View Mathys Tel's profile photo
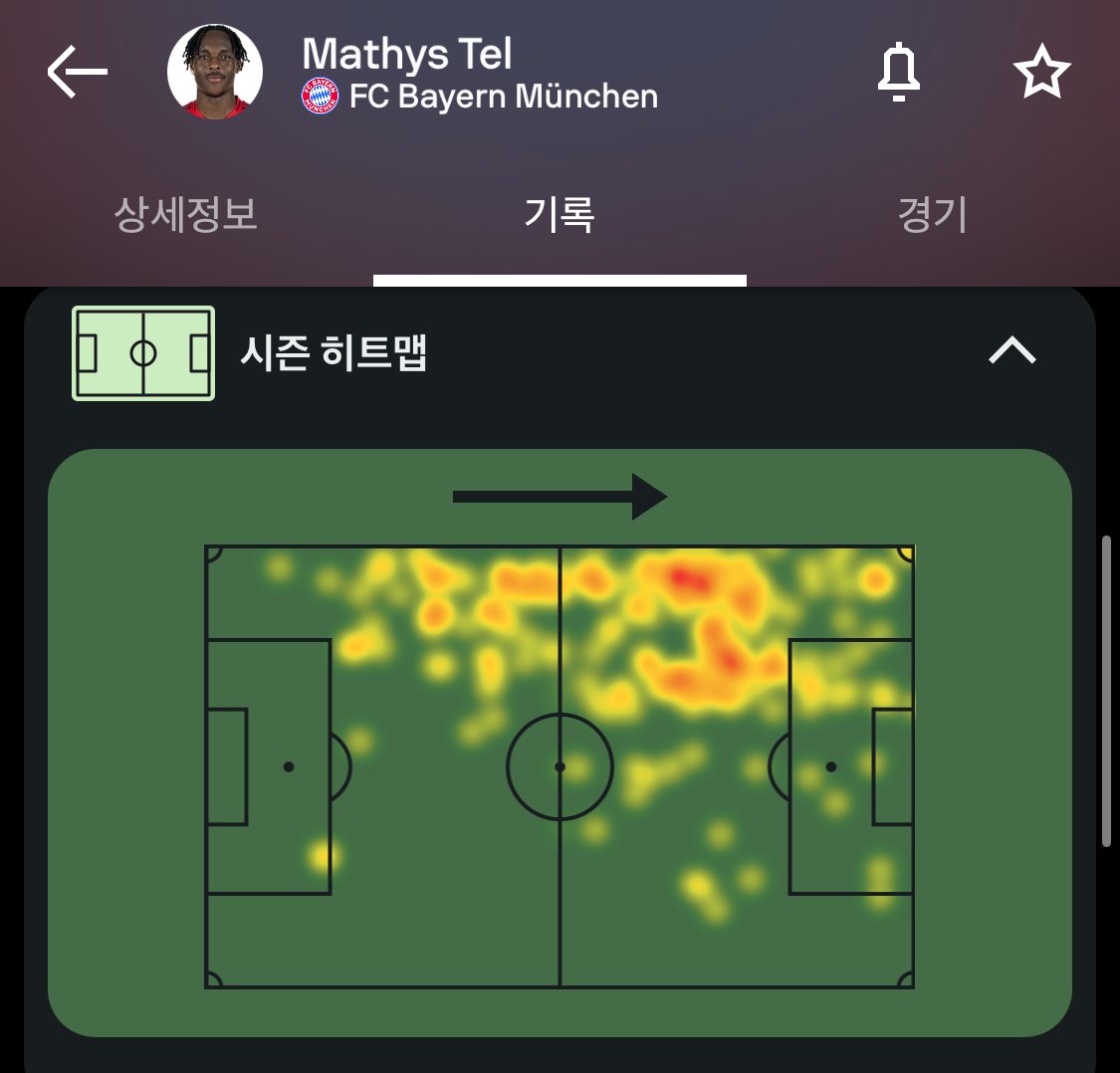This screenshot has width=1120, height=1073. click(x=215, y=72)
